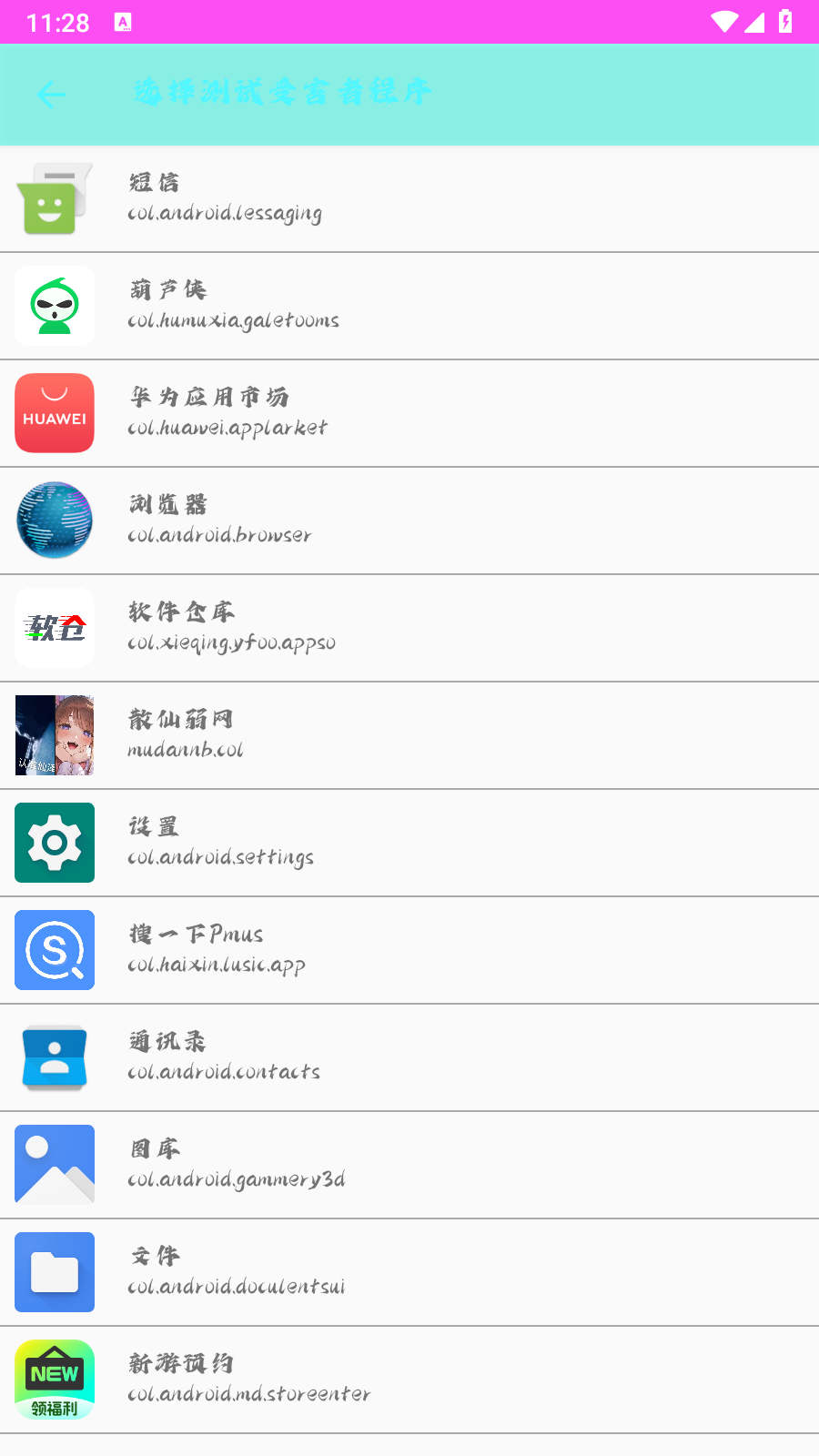
Task: Select the 搜一下Pmus magnifier icon
Action: [x=55, y=950]
